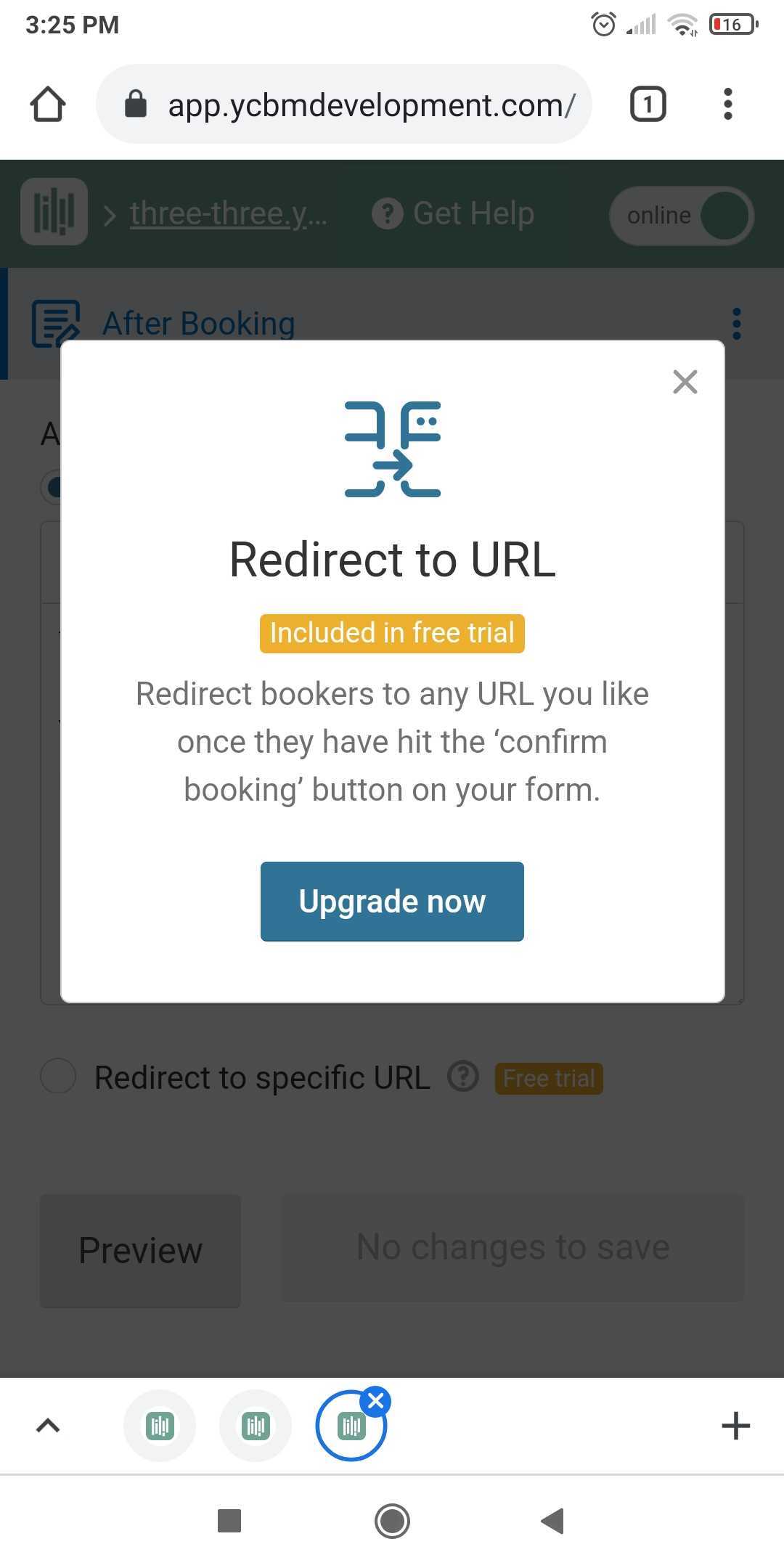Image resolution: width=784 pixels, height=1568 pixels.
Task: Switch to the second tab in group
Action: (x=256, y=1426)
